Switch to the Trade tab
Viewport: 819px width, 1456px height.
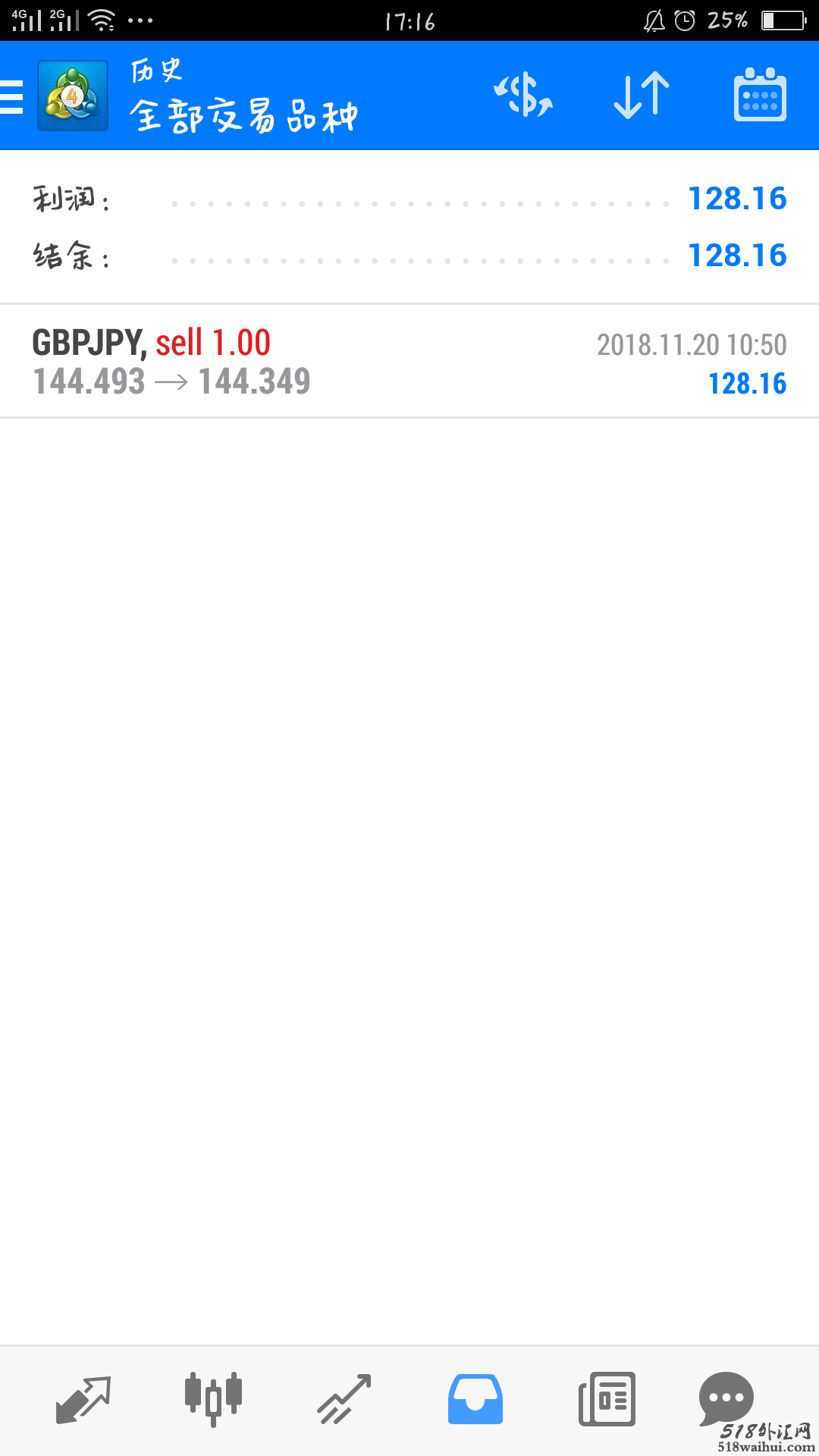click(344, 1399)
